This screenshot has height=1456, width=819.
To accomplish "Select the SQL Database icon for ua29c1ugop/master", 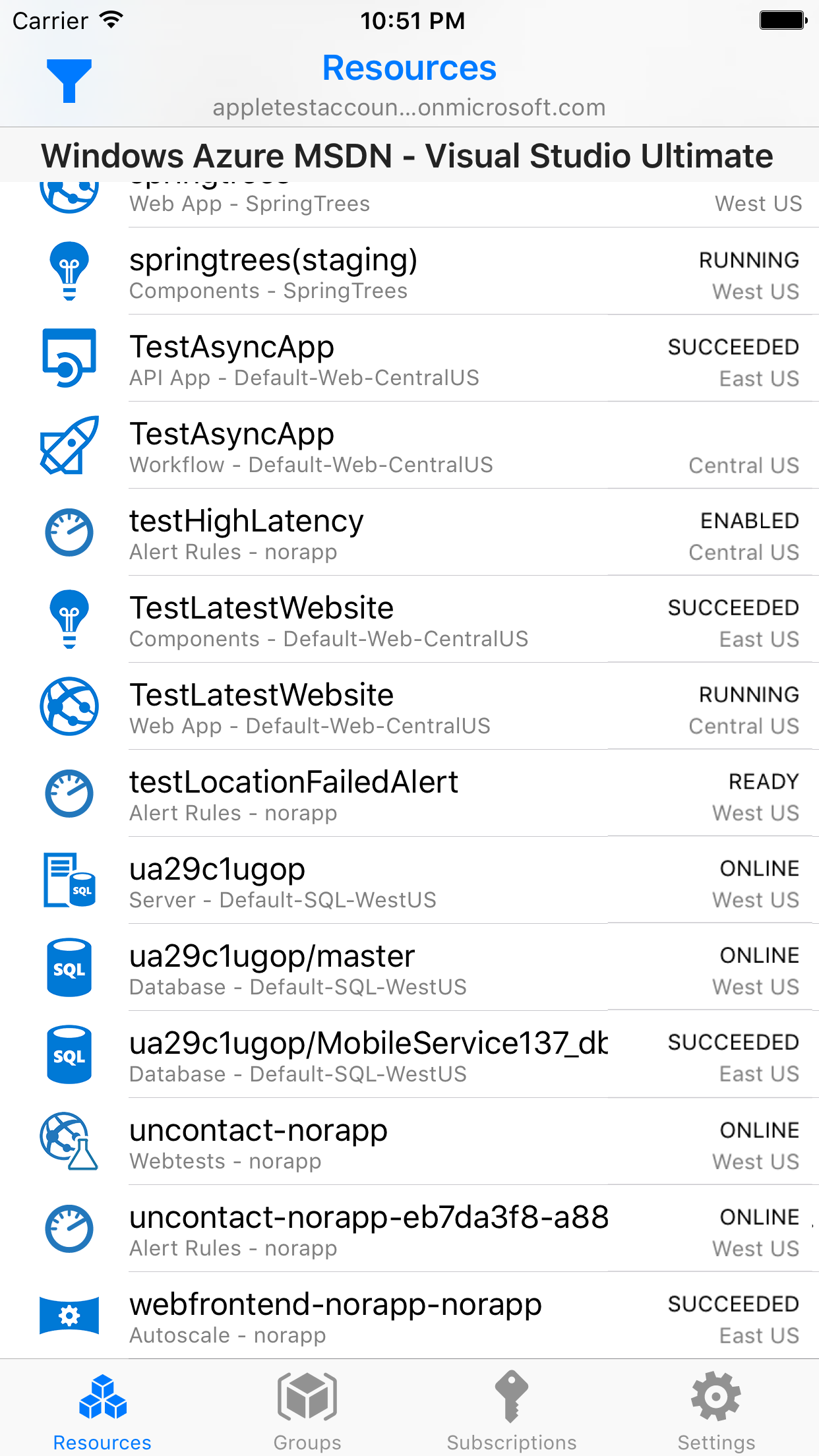I will click(x=69, y=968).
